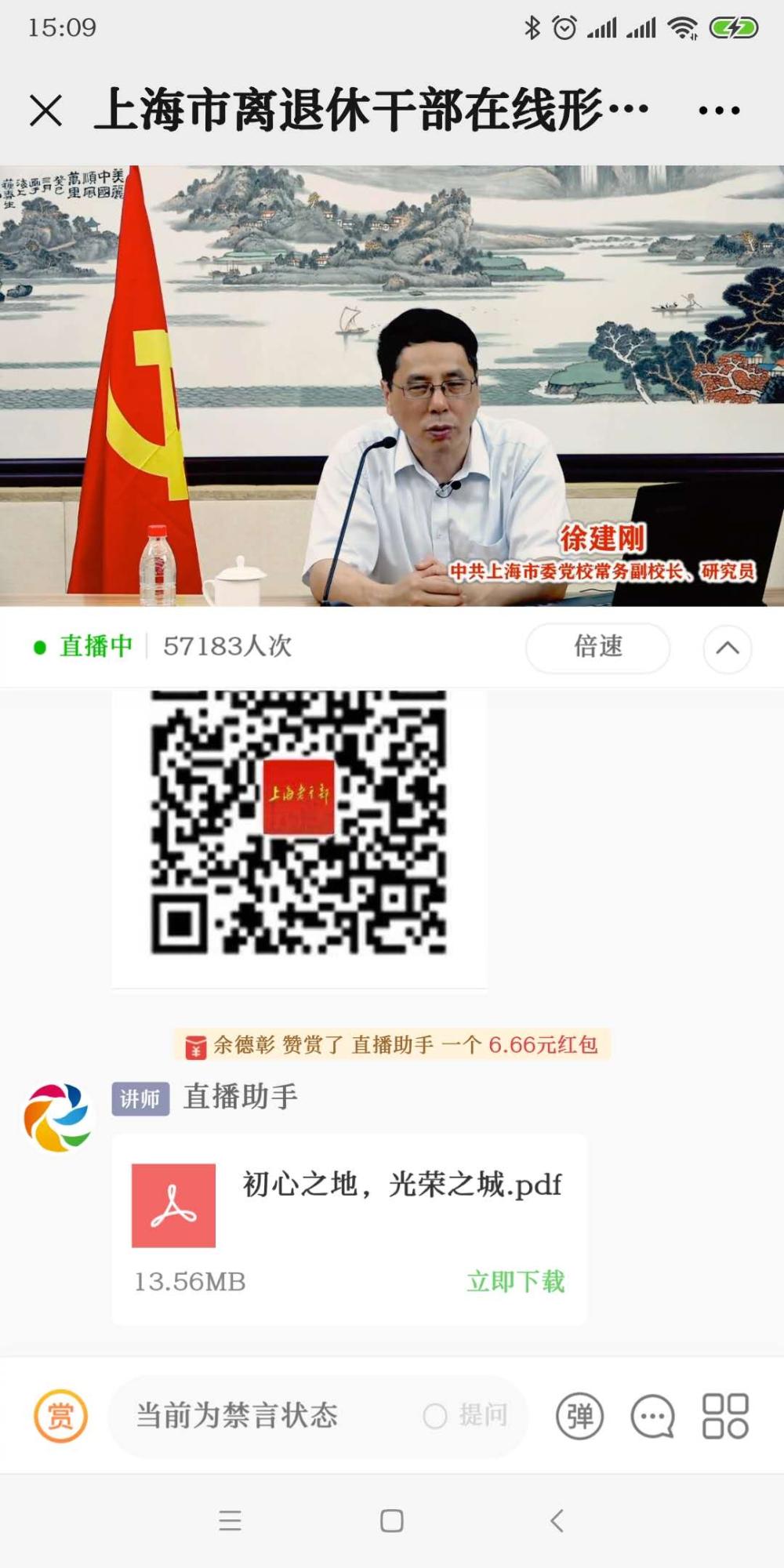Open the chat bubble comments icon
Screen dimensions: 784x1568
(652, 1416)
